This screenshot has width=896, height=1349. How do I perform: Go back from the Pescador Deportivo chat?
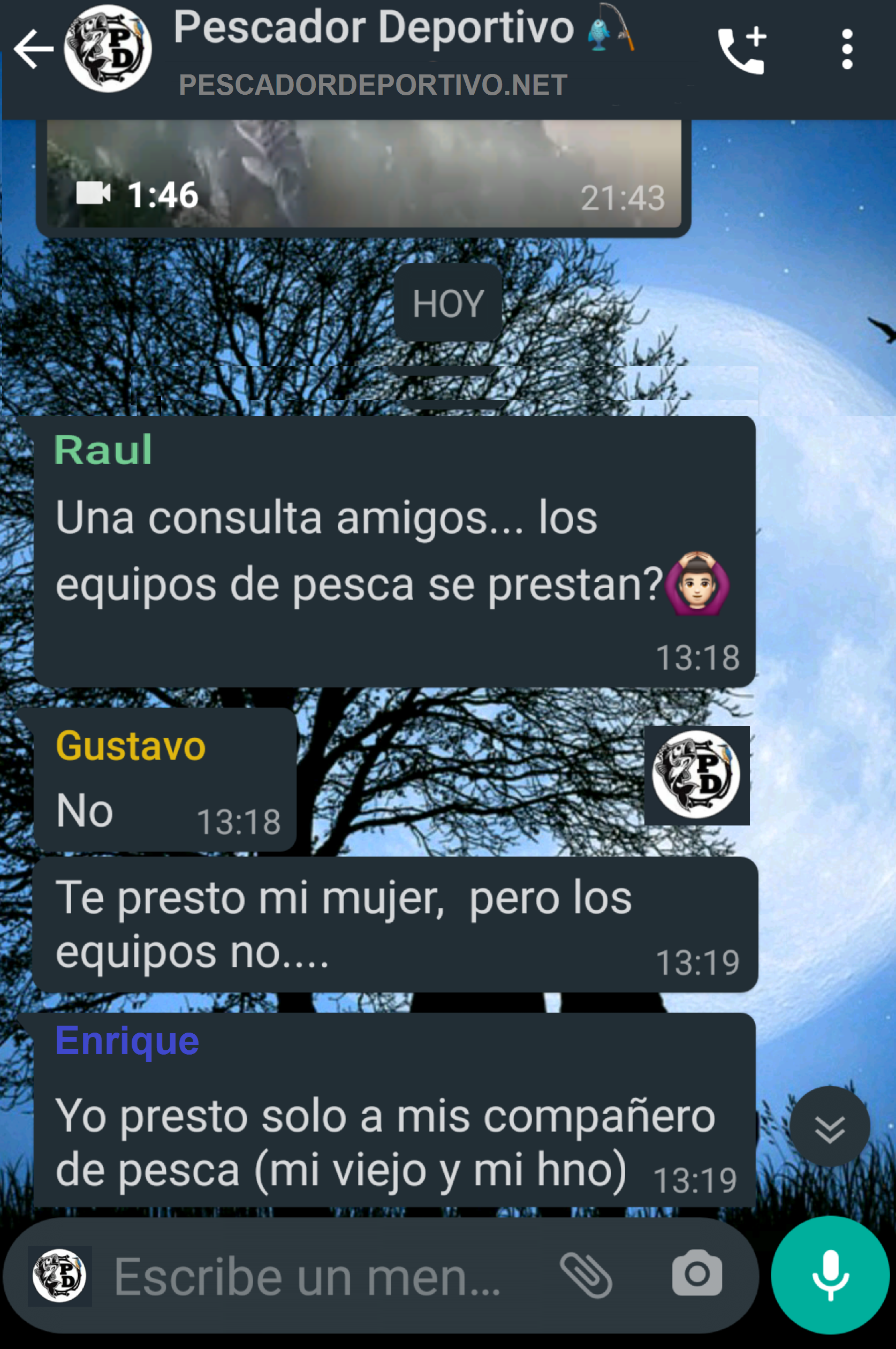(33, 50)
